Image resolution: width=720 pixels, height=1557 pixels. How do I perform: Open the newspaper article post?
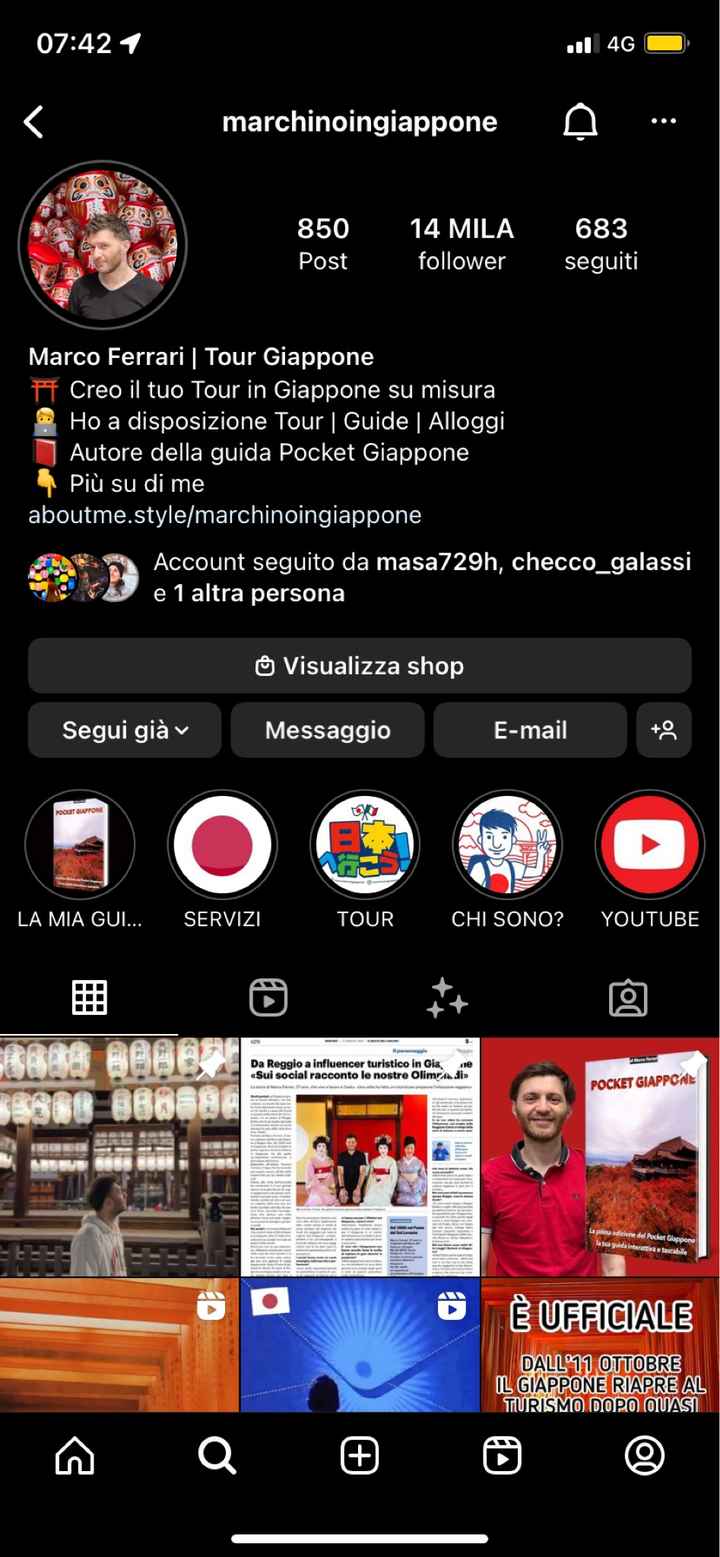[360, 1156]
